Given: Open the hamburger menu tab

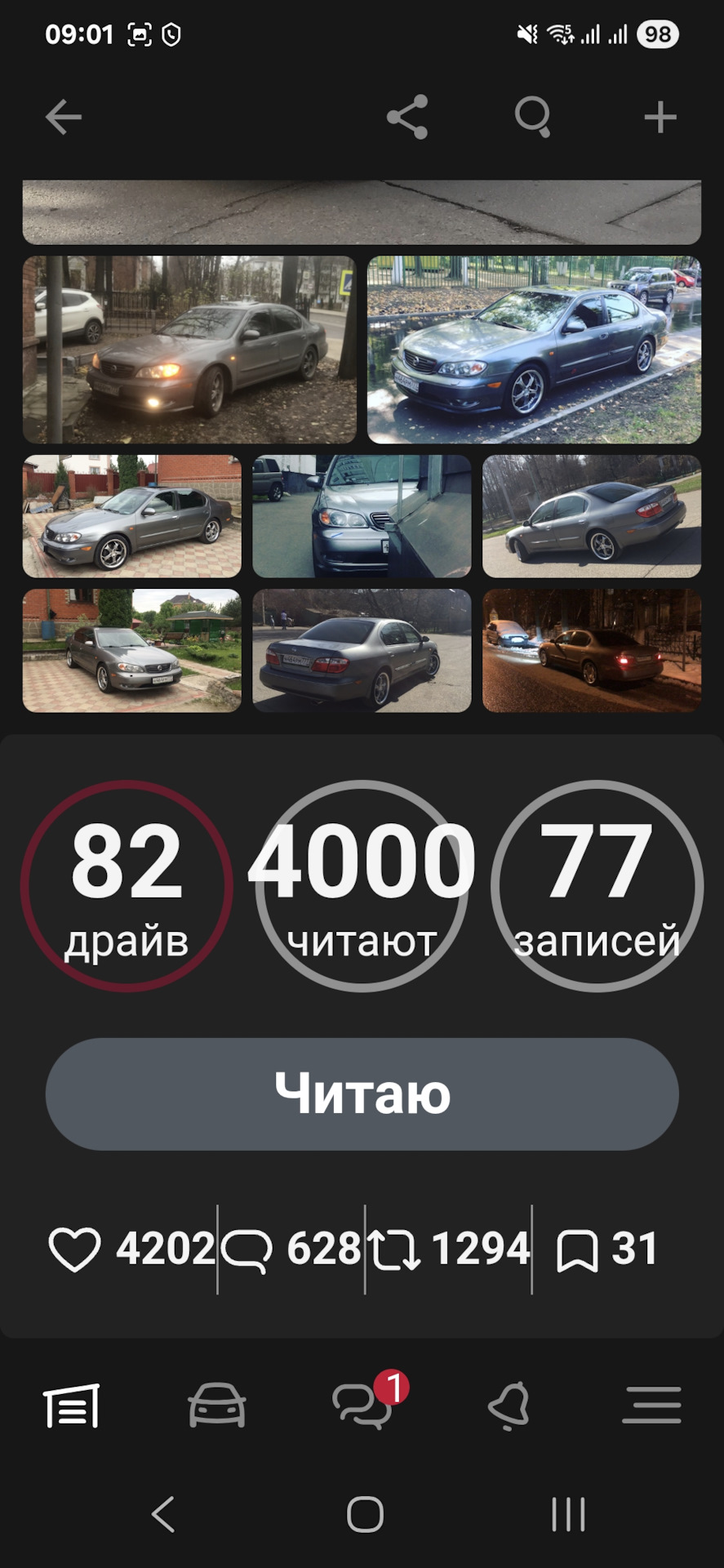Looking at the screenshot, I should coord(651,1405).
